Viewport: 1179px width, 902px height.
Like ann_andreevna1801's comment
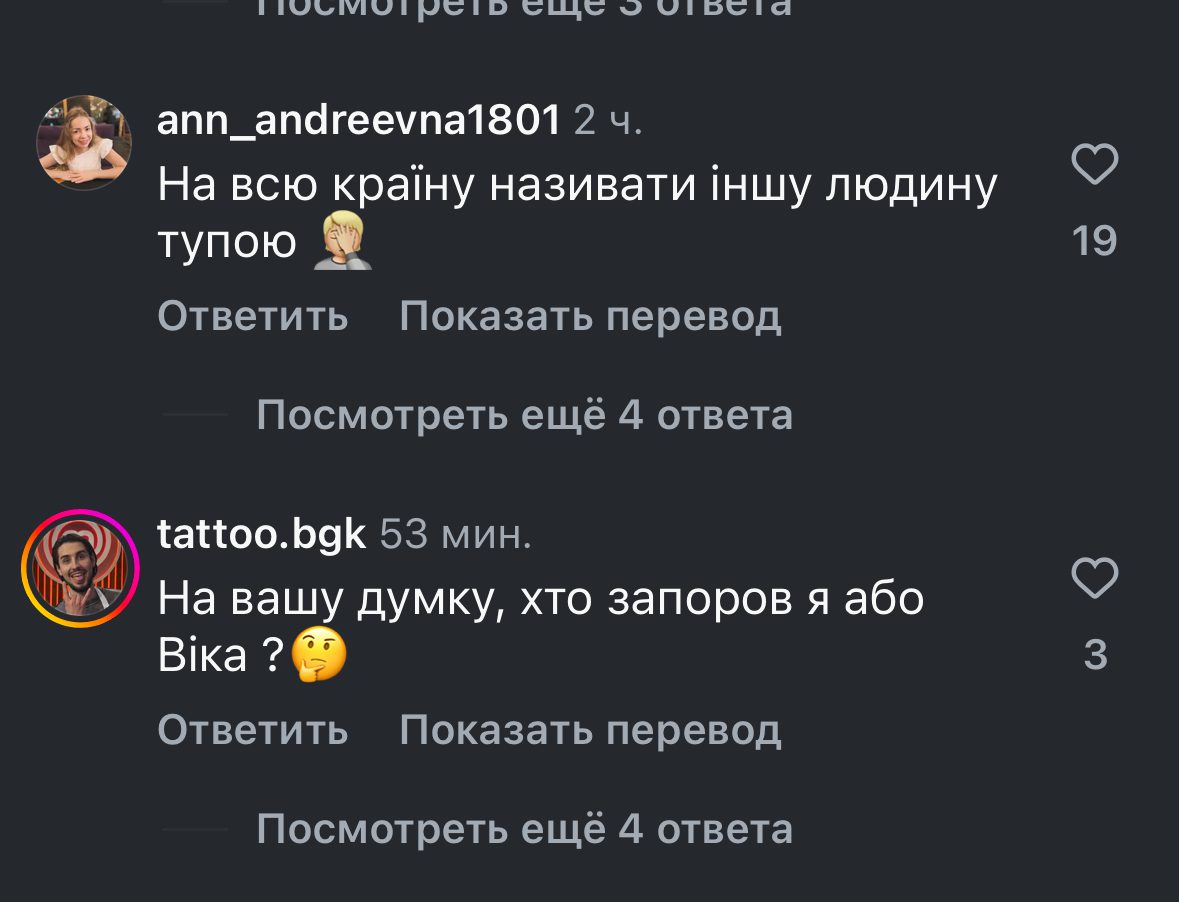point(1094,165)
